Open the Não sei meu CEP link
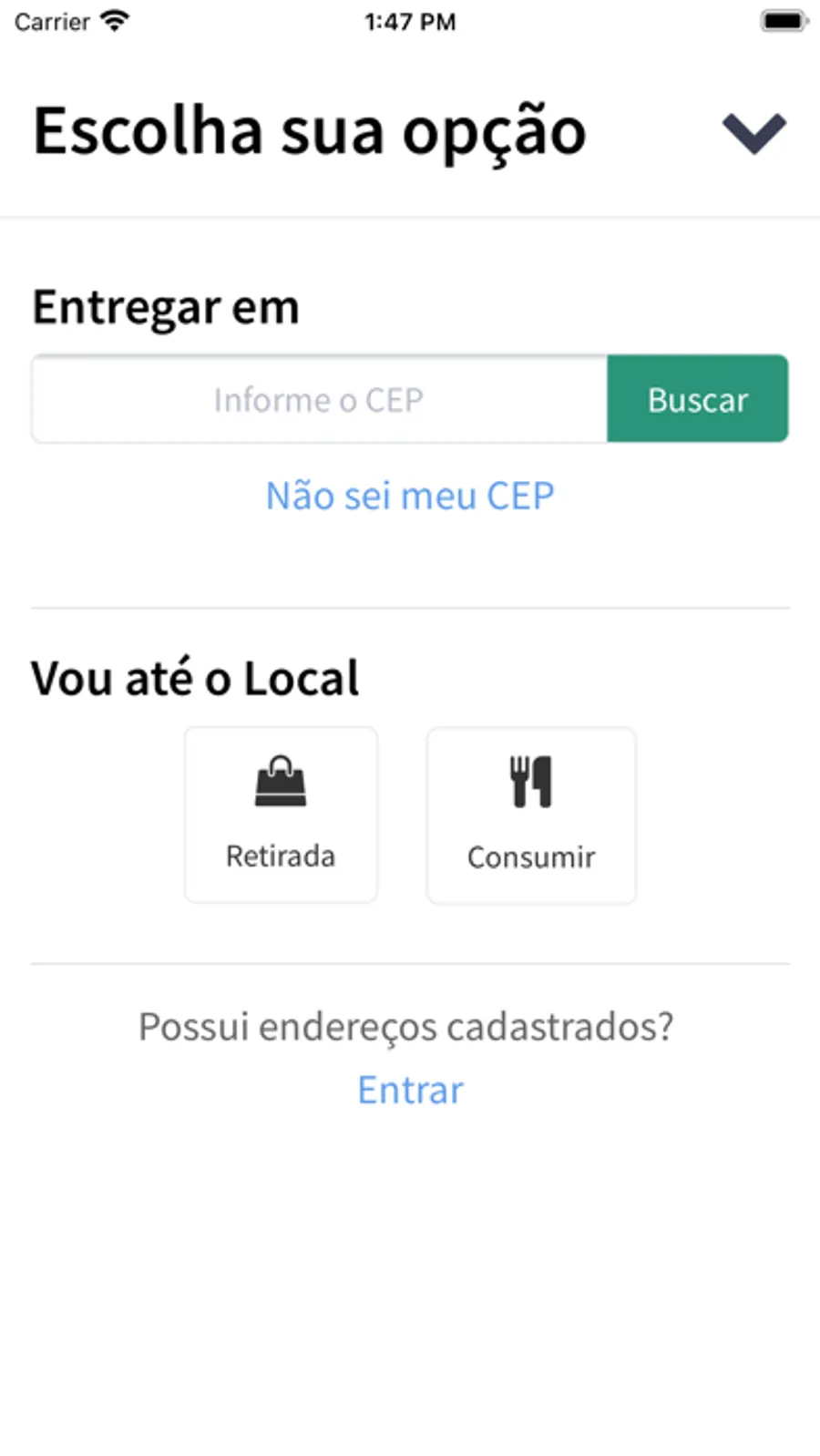The height and width of the screenshot is (1456, 820). [410, 496]
